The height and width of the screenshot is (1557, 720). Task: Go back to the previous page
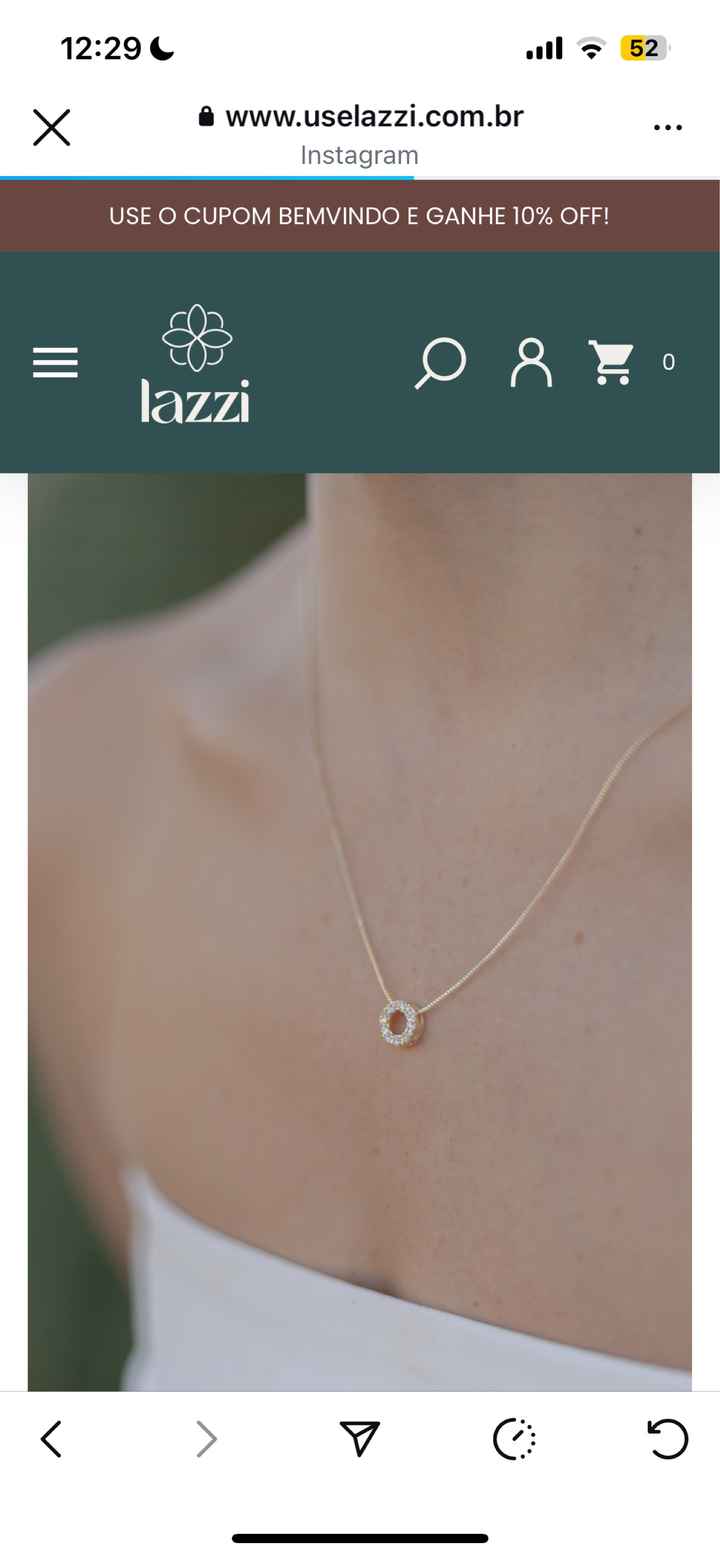52,1439
